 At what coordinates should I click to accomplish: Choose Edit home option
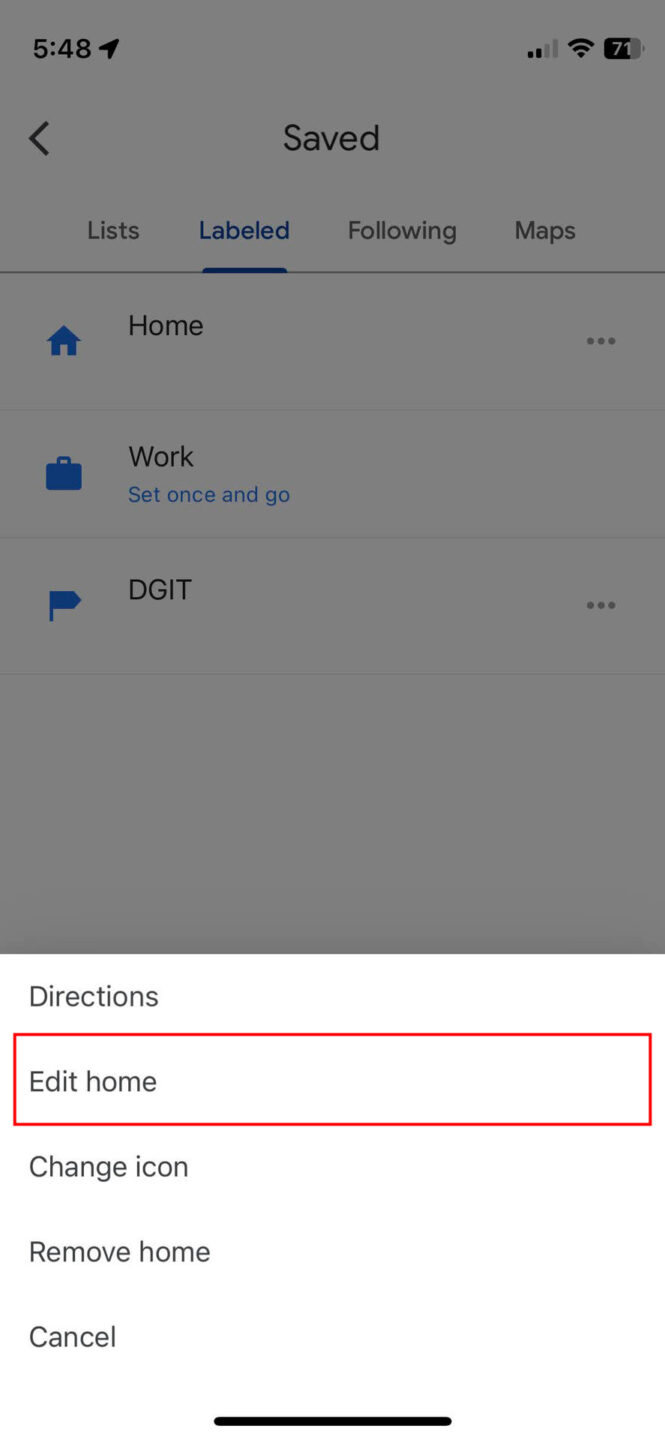[93, 1081]
